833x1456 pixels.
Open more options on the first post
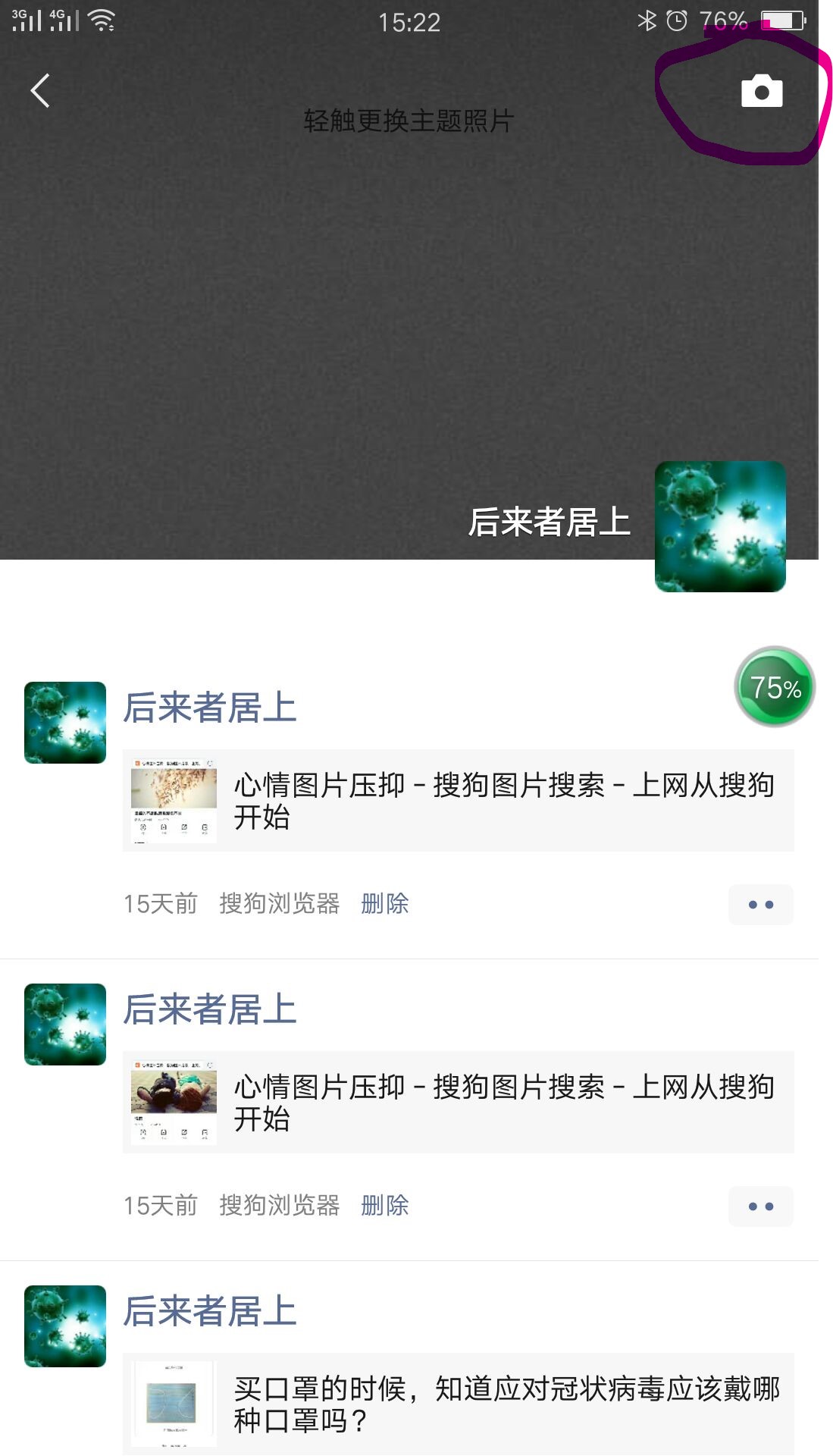pos(761,904)
